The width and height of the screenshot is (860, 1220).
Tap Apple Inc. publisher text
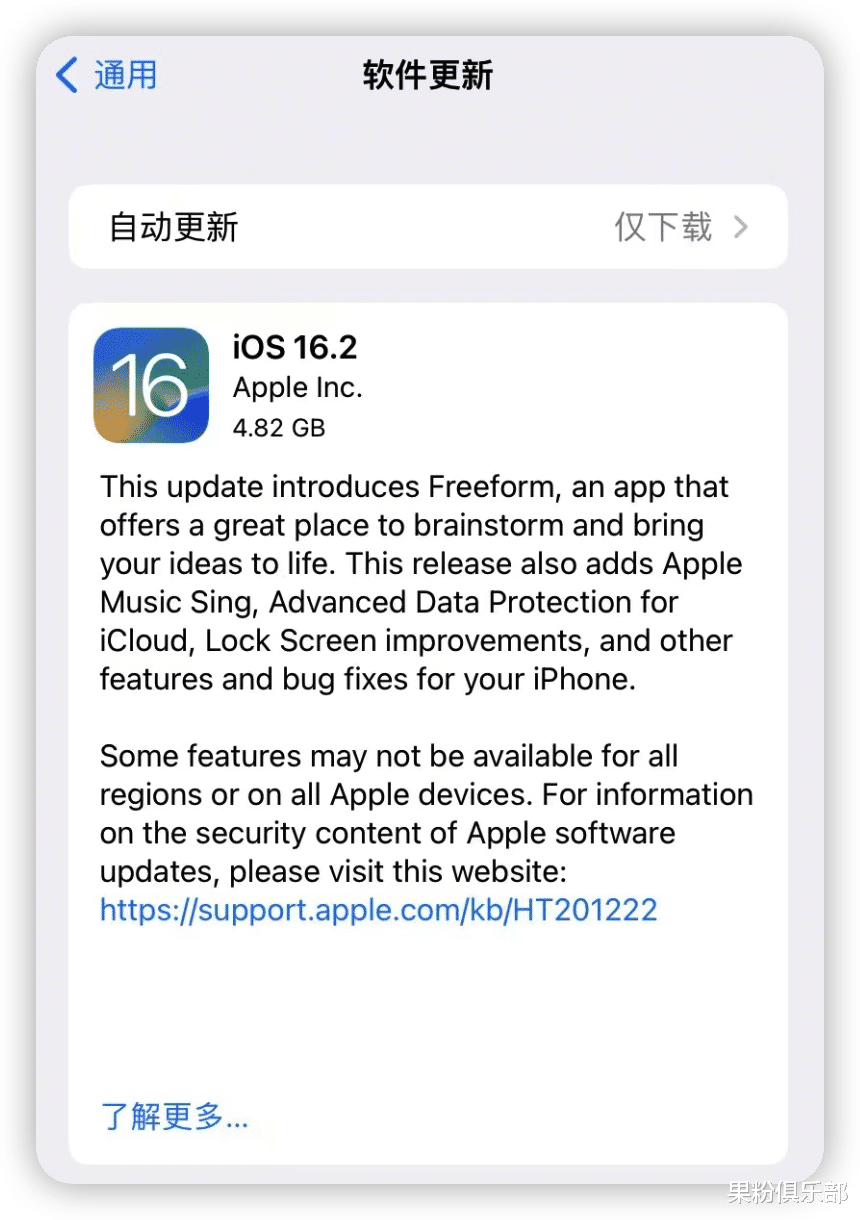tap(297, 388)
